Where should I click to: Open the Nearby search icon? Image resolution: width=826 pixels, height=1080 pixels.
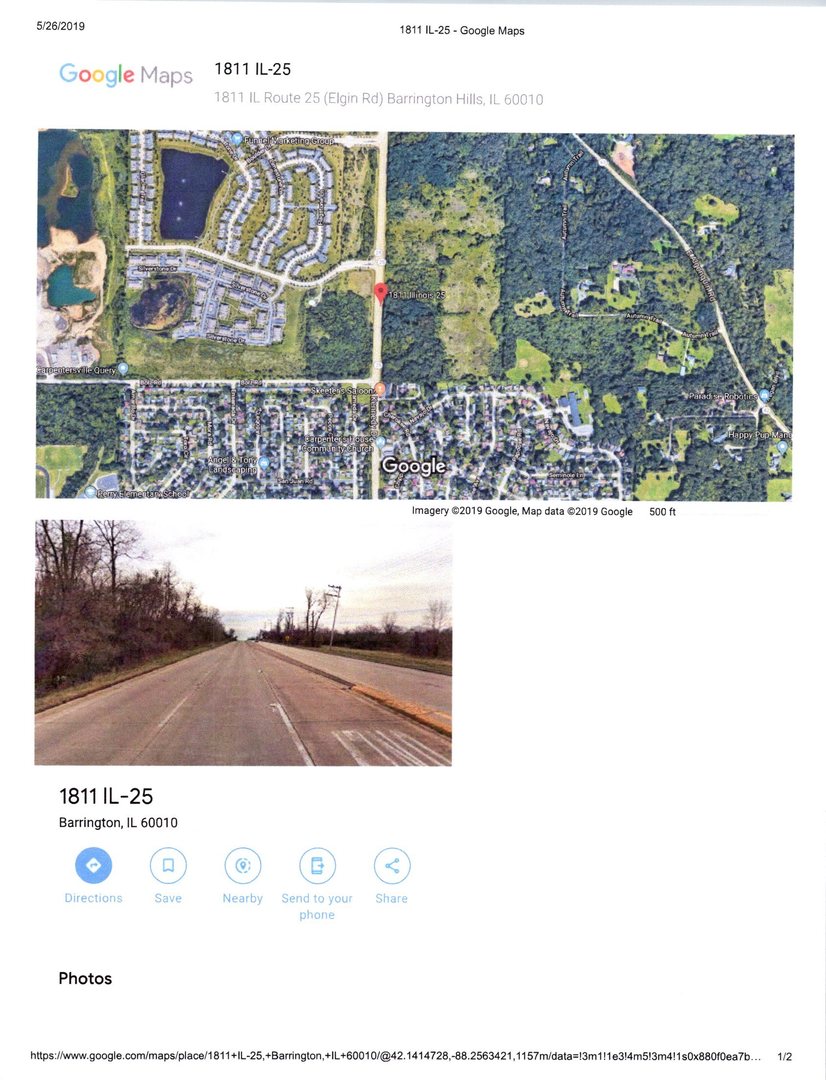pyautogui.click(x=242, y=866)
